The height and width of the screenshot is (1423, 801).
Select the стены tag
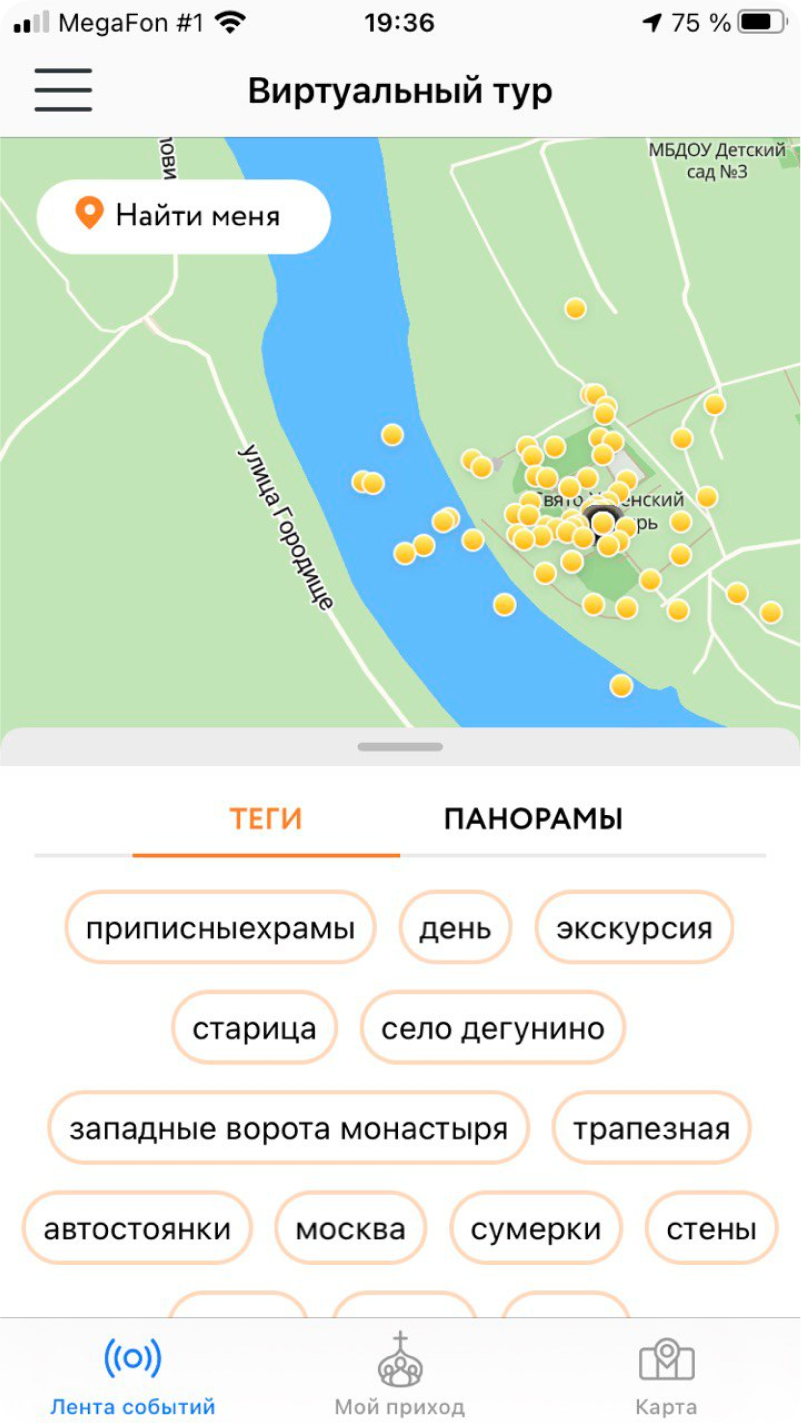tap(711, 1229)
